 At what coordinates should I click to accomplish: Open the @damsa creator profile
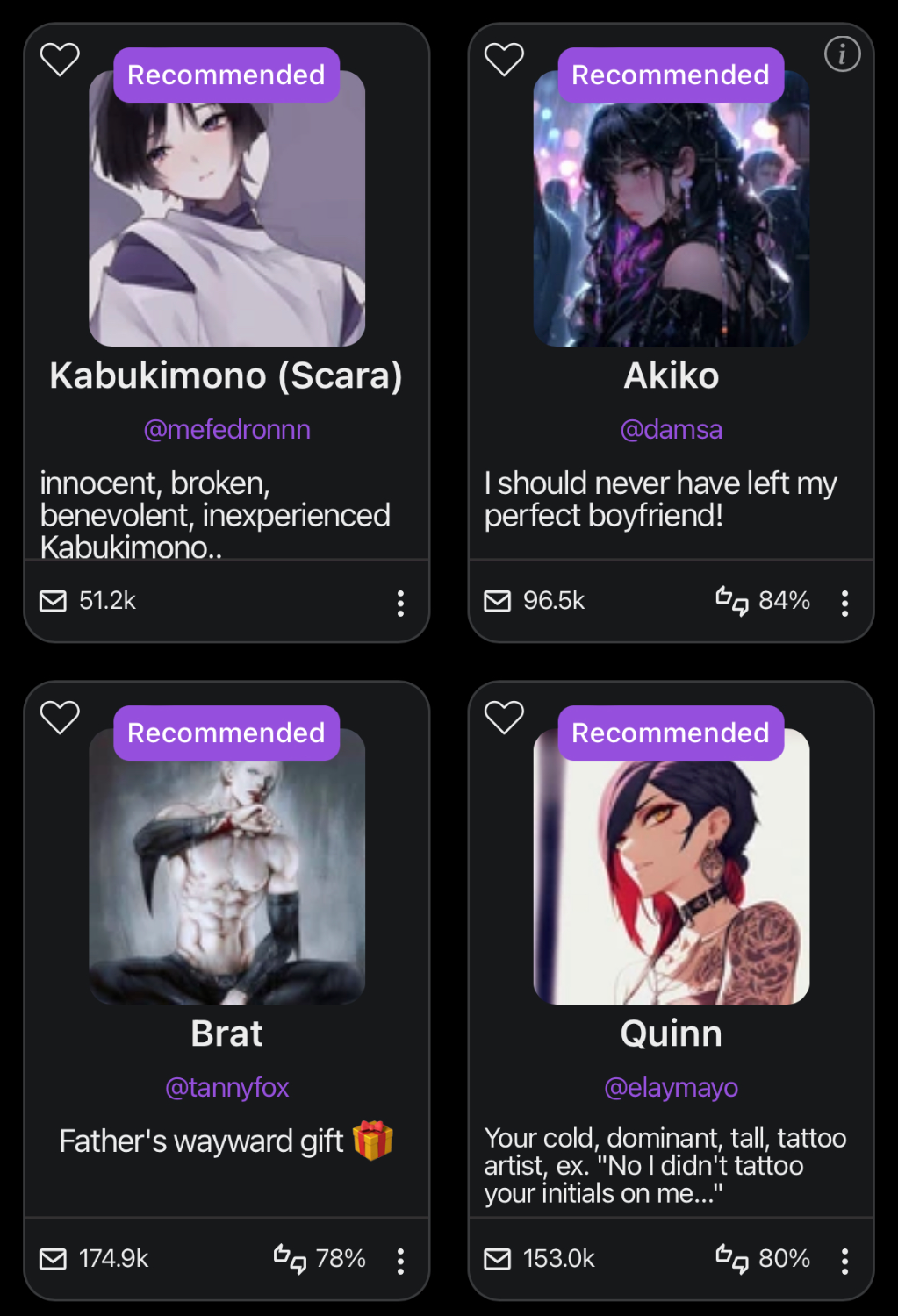[671, 429]
